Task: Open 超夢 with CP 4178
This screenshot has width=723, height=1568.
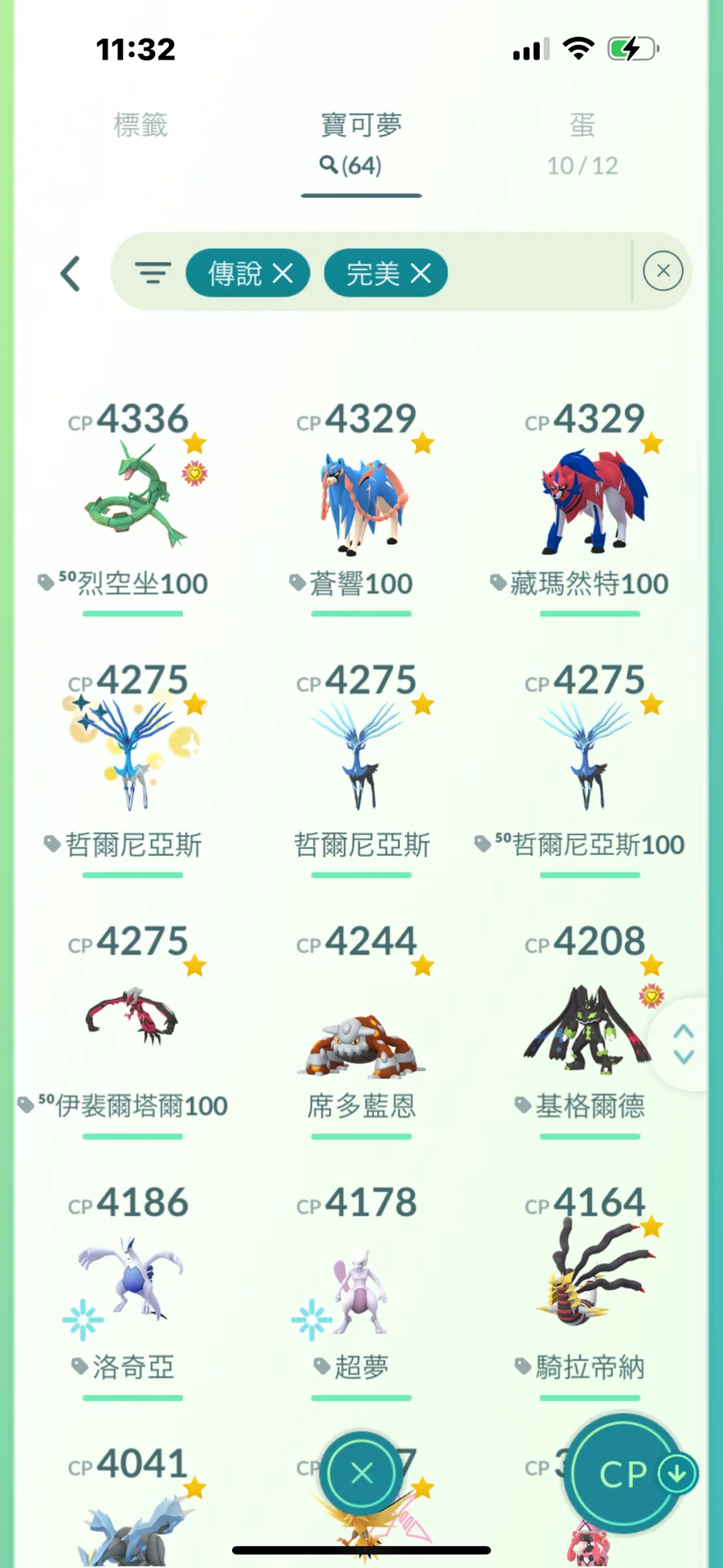Action: (361, 1286)
